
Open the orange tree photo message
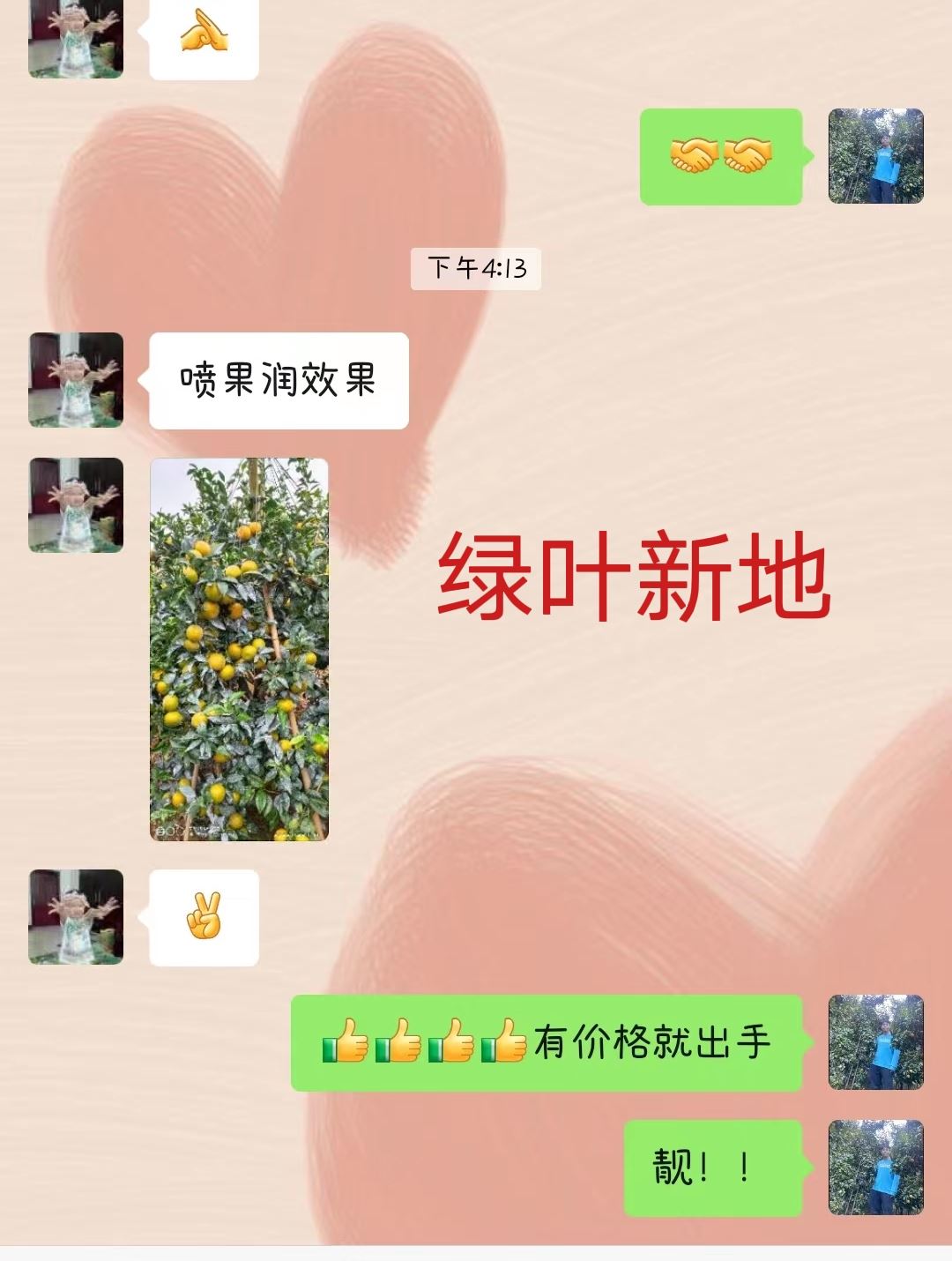pos(239,649)
